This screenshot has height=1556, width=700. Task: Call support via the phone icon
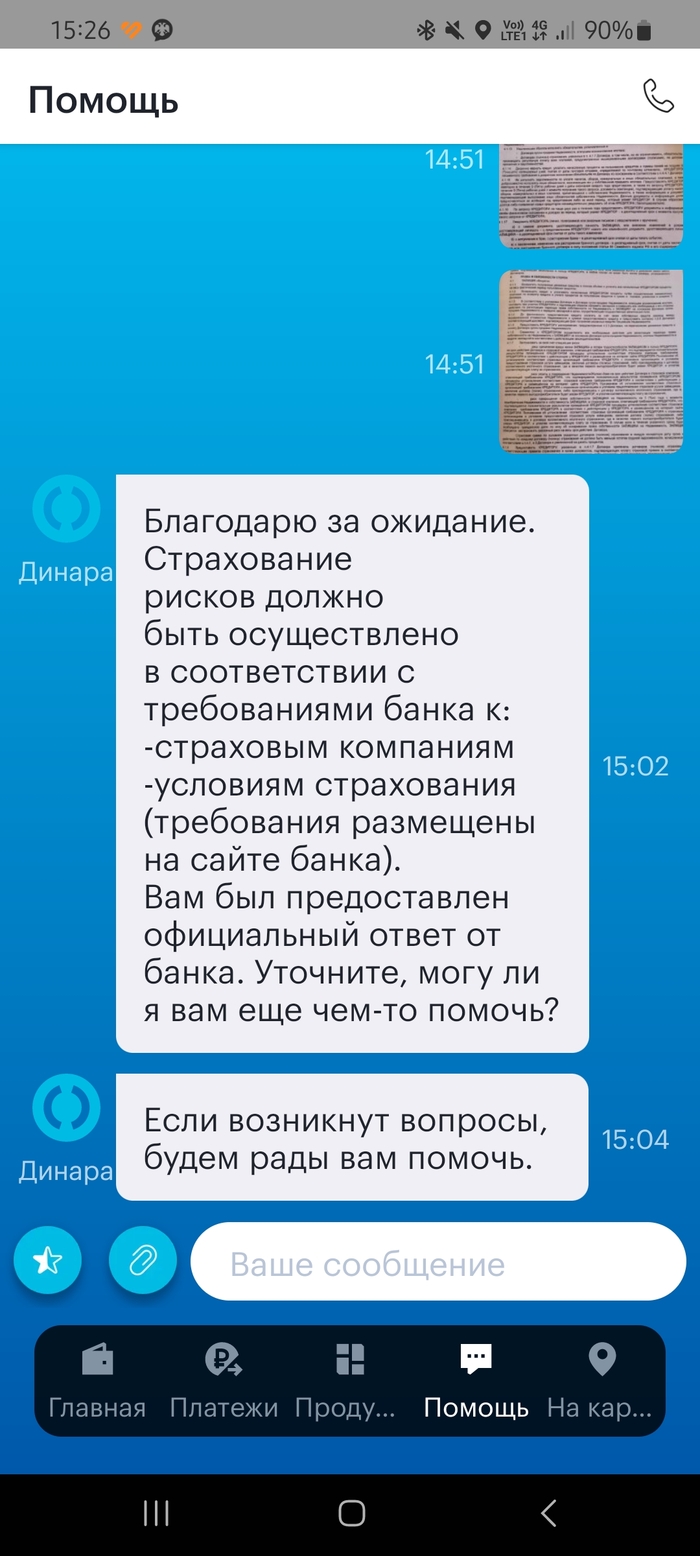click(658, 97)
